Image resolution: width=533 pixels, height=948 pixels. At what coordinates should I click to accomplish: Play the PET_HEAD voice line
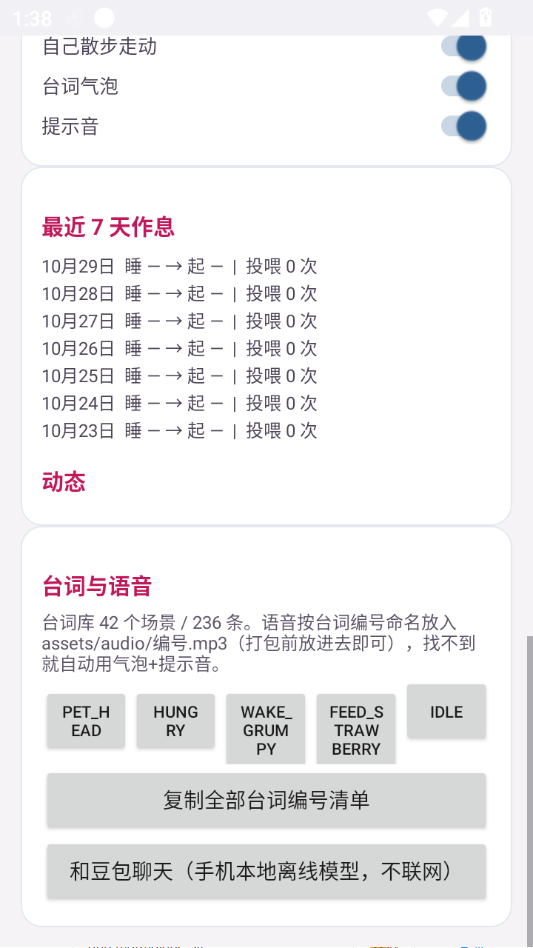pos(86,721)
